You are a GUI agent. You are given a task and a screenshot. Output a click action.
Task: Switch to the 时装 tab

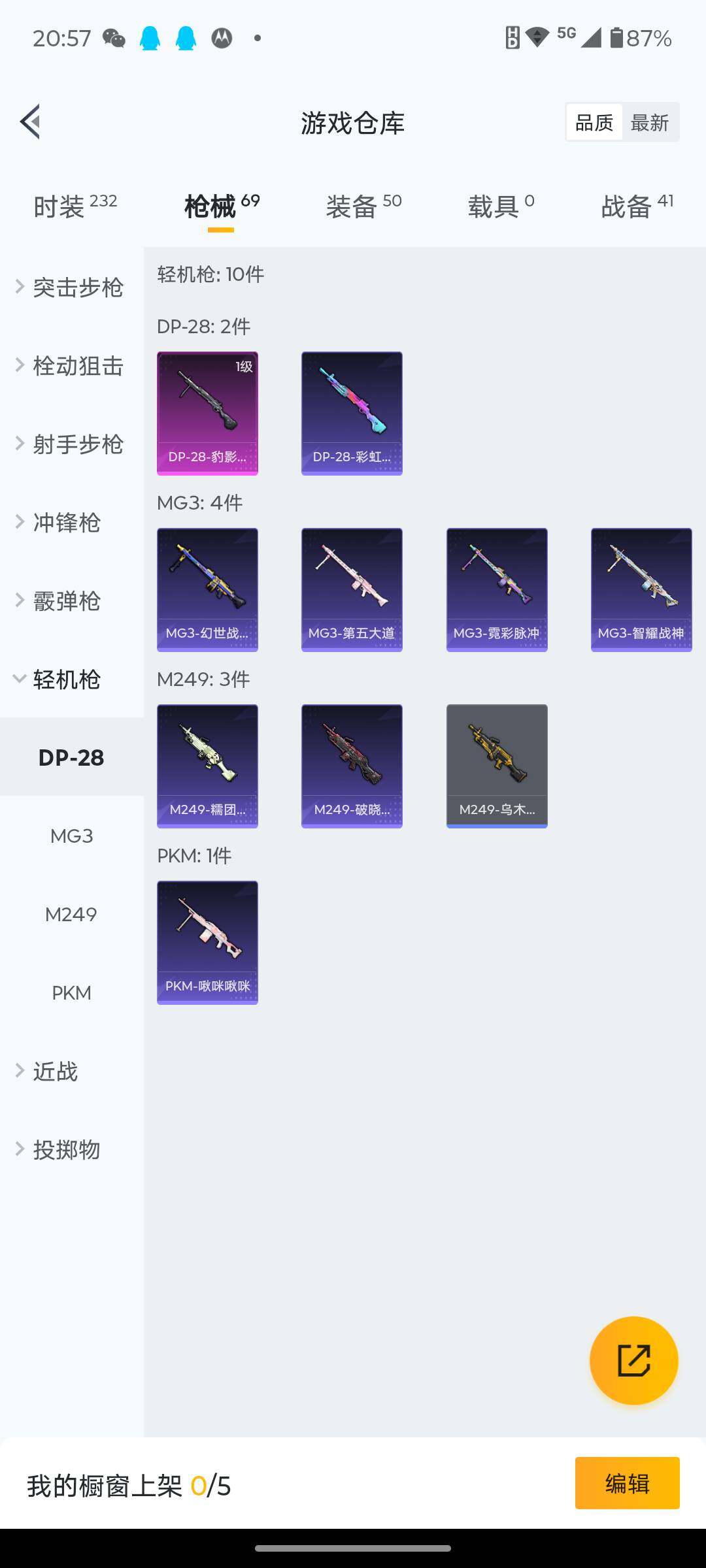coord(75,206)
